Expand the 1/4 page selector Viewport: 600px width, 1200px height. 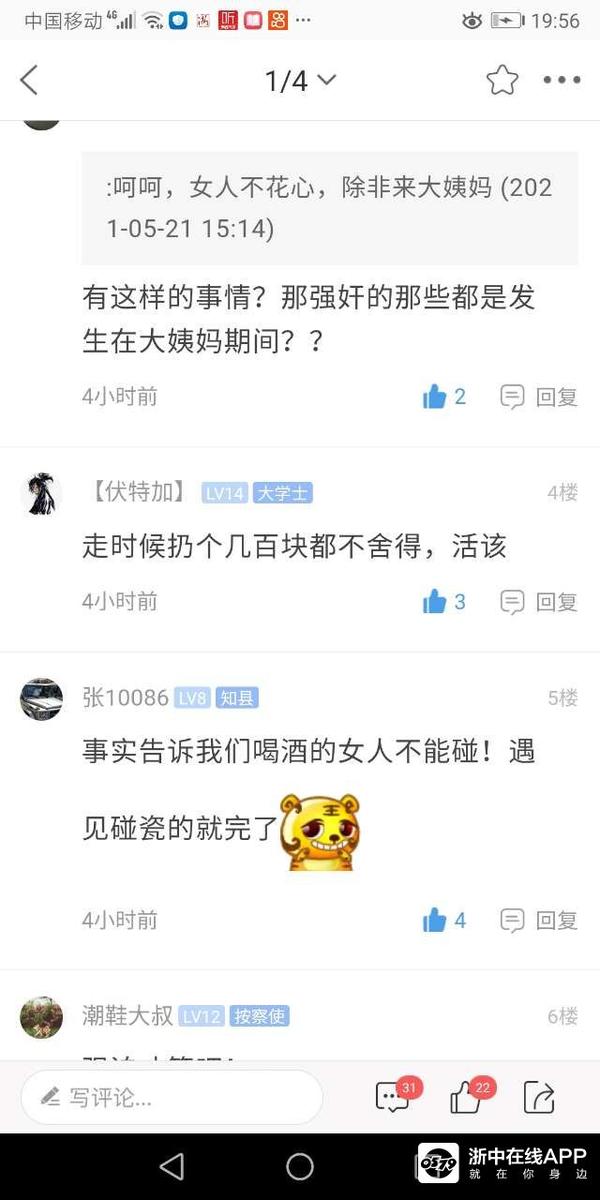tap(300, 81)
